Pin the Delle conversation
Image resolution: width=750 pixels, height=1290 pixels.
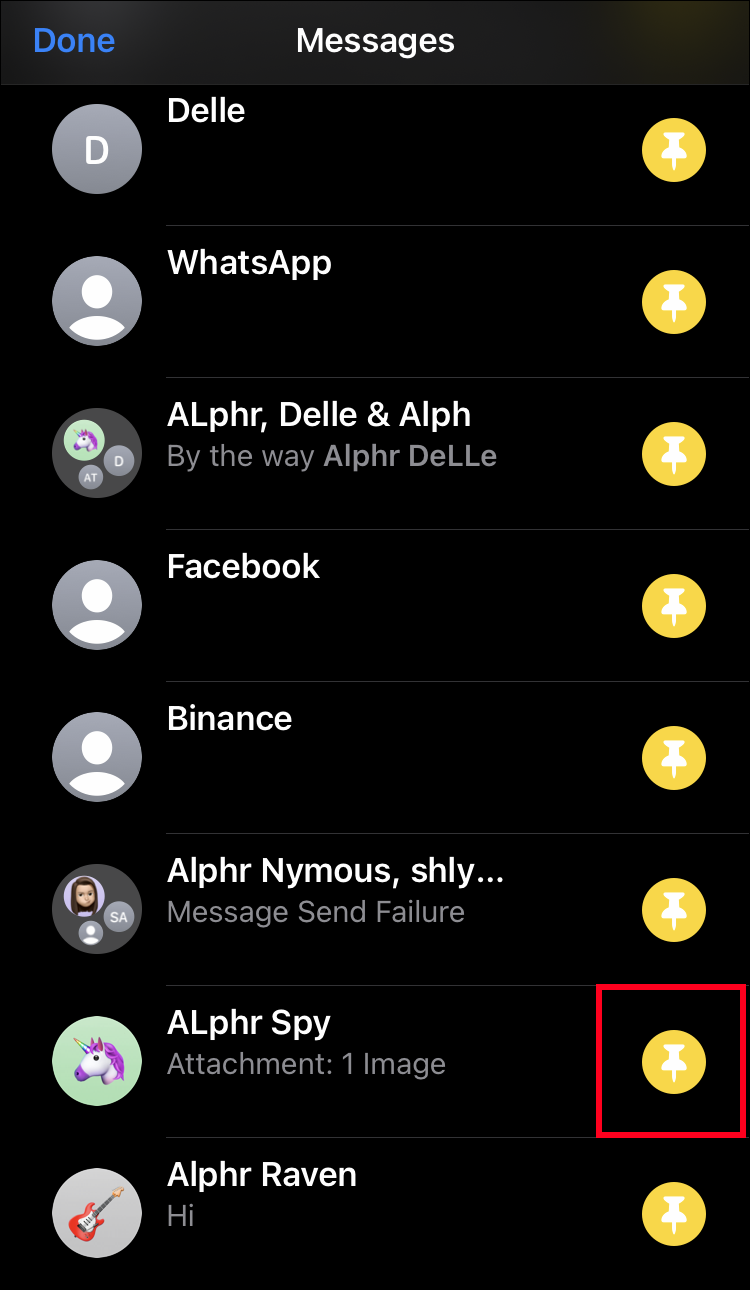(673, 151)
